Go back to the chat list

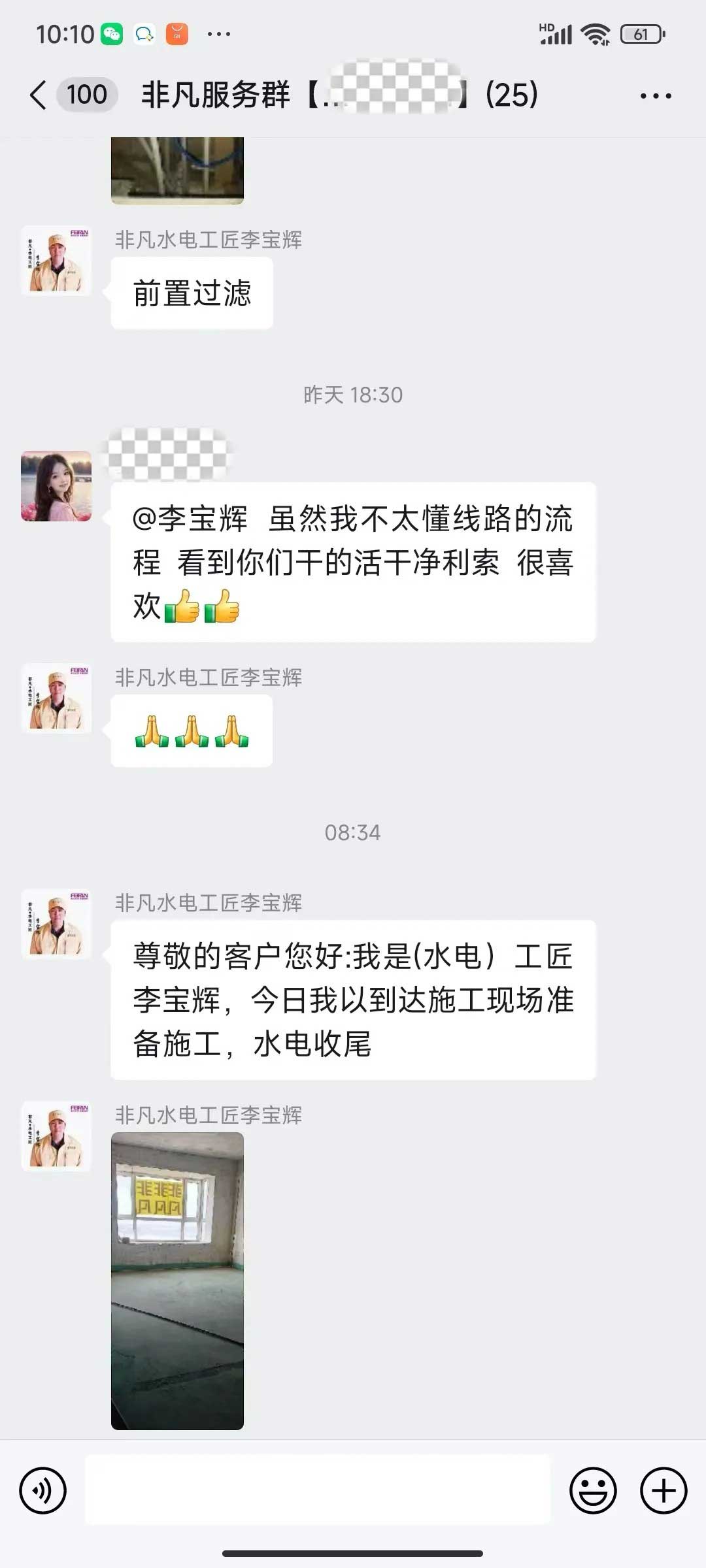[39, 95]
